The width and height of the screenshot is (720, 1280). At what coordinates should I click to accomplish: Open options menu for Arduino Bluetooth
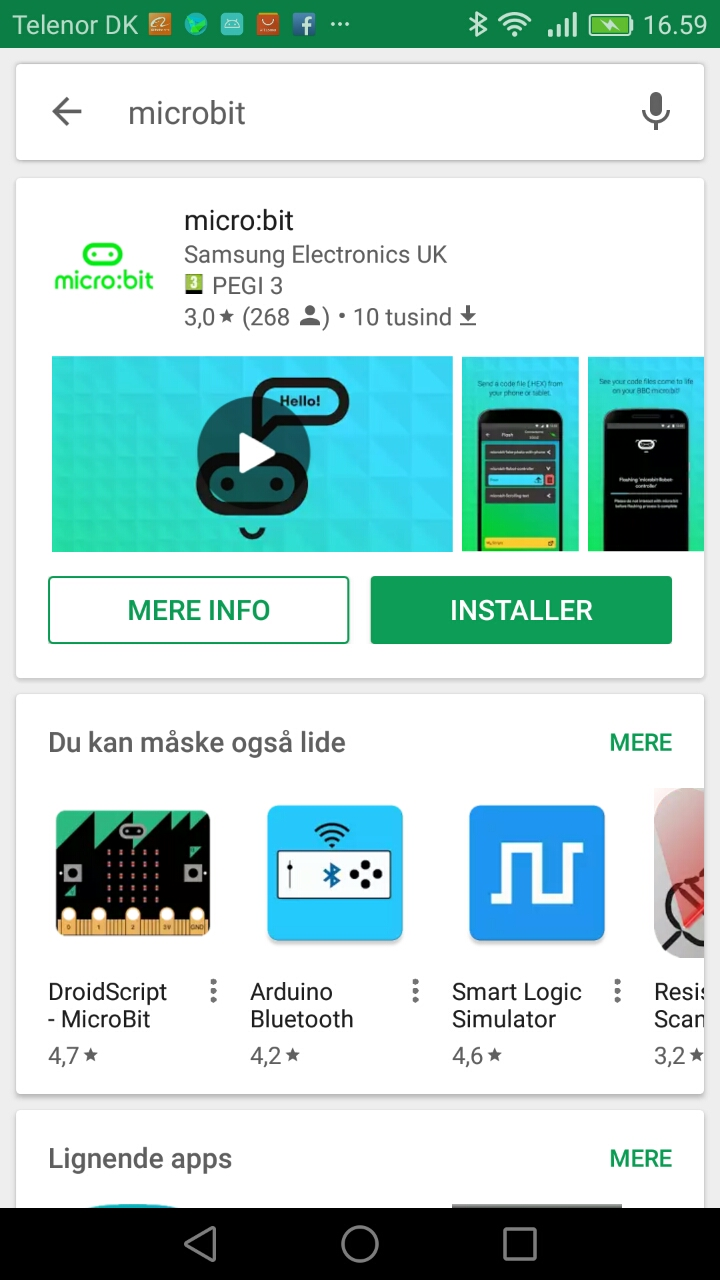[x=415, y=991]
